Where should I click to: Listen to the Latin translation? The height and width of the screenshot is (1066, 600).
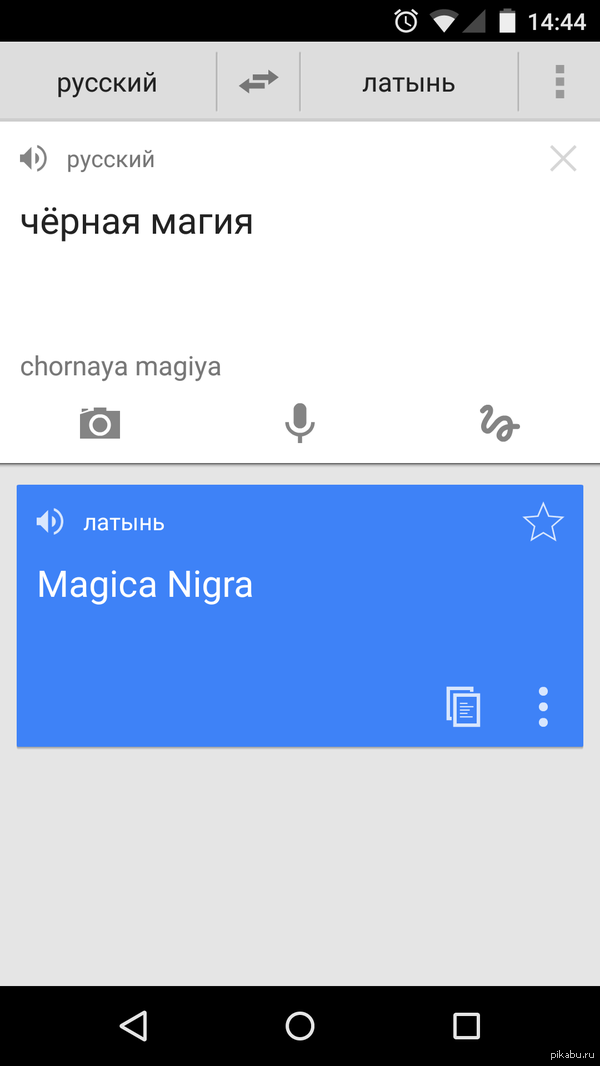click(50, 522)
